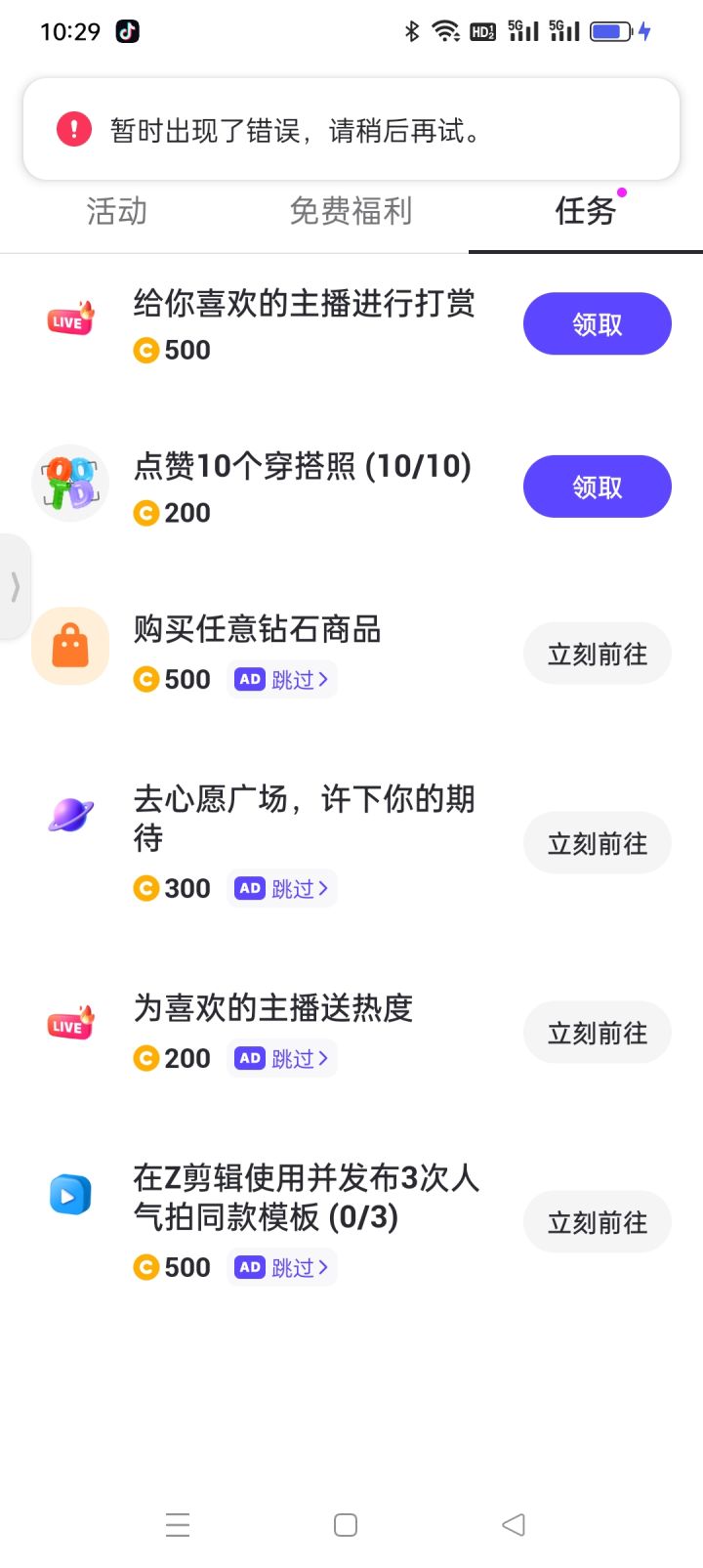Expand the side drawer handle on the left edge
Viewport: 703px width, 1568px height.
click(x=14, y=586)
